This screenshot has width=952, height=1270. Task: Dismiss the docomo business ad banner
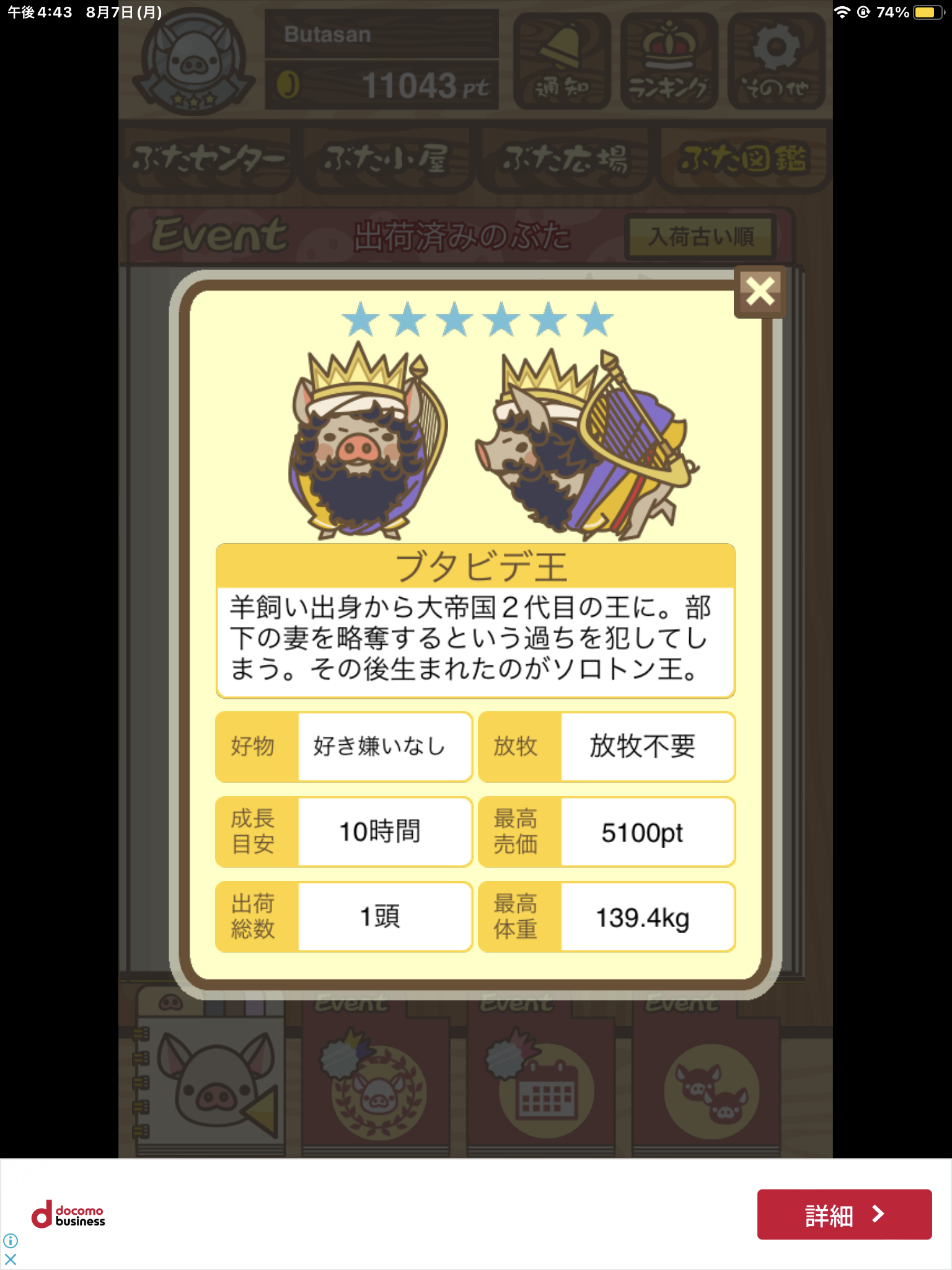click(11, 1259)
